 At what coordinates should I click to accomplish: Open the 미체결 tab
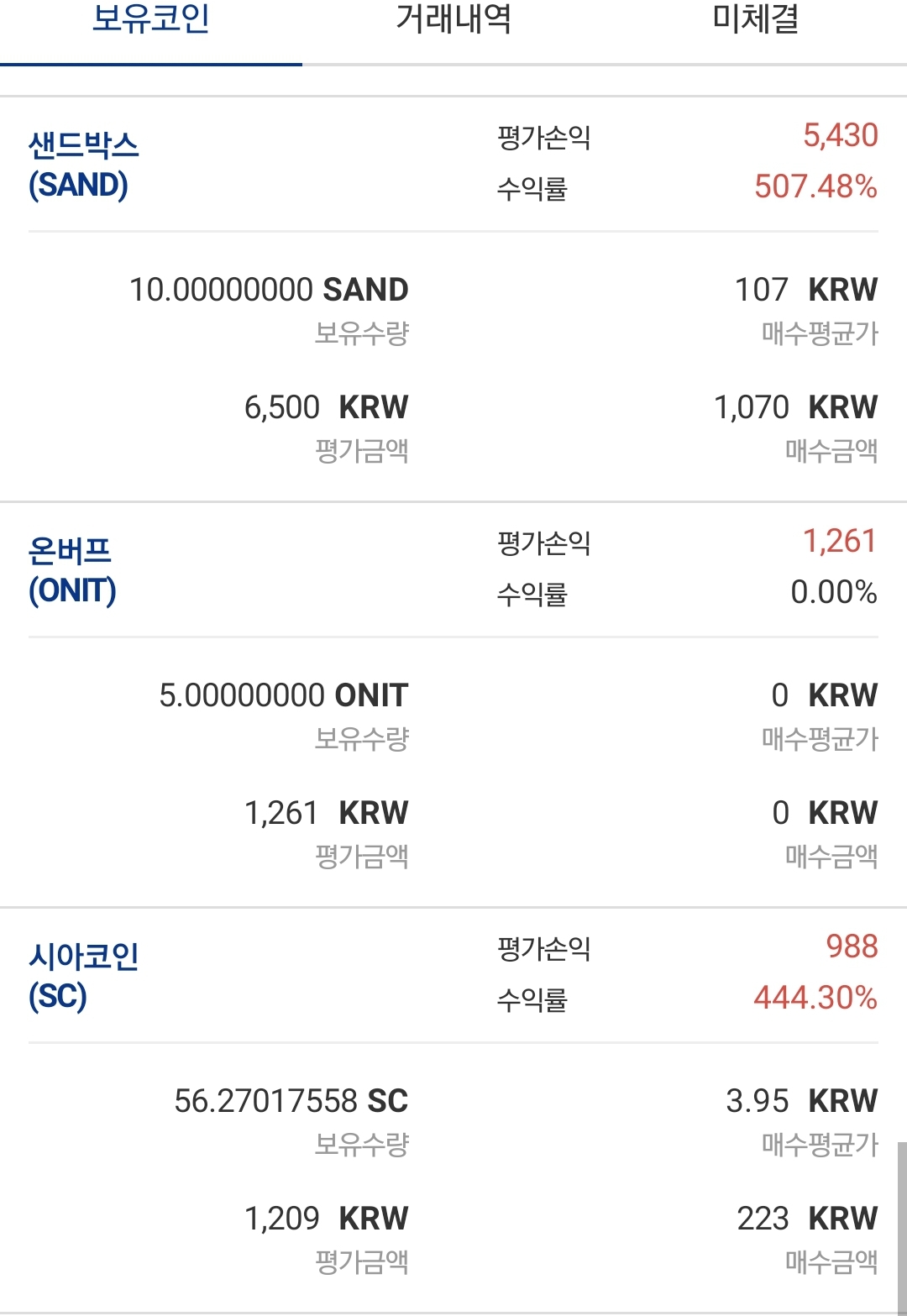(x=756, y=22)
